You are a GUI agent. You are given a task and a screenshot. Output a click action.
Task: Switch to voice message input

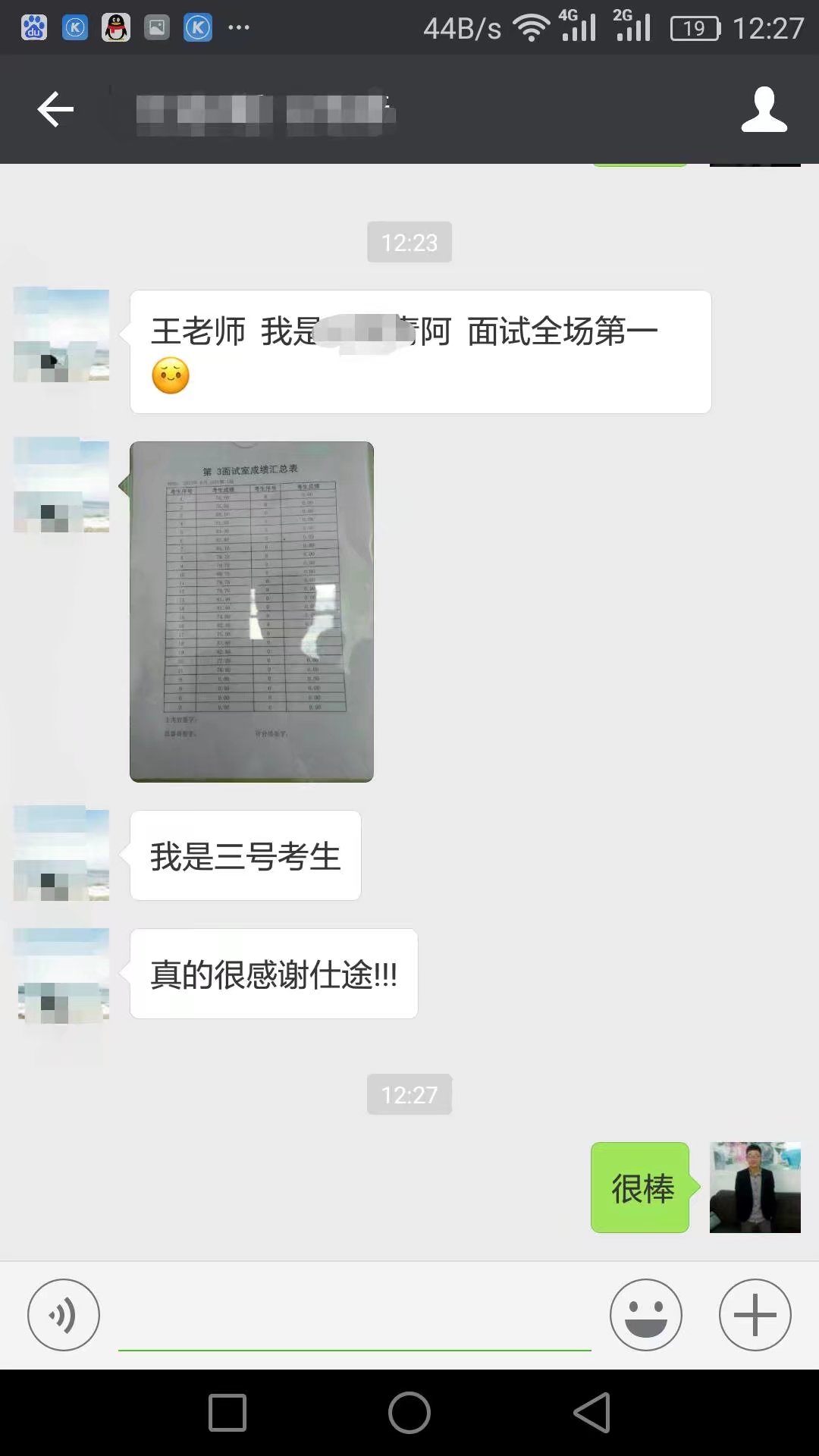click(x=64, y=1315)
